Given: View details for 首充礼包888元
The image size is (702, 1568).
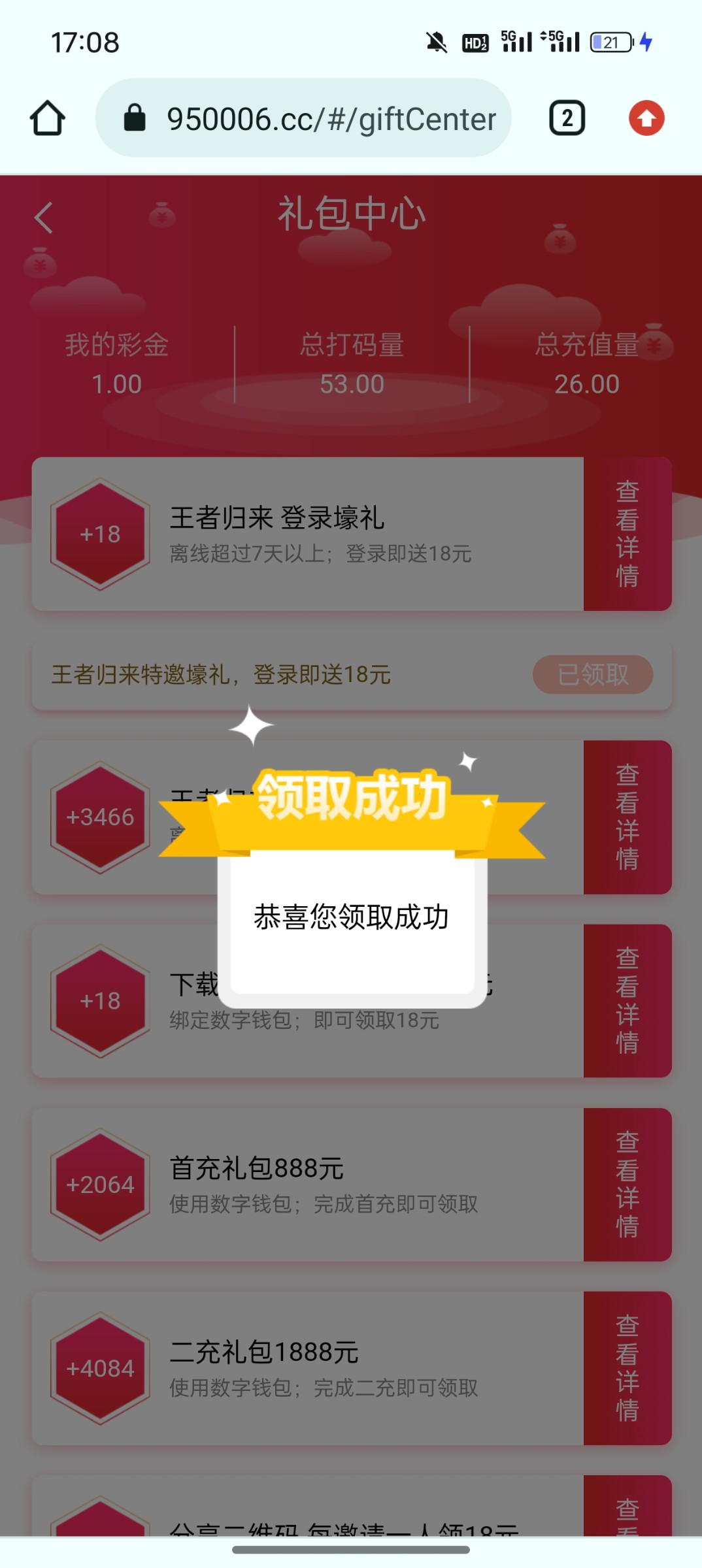Looking at the screenshot, I should point(627,1184).
